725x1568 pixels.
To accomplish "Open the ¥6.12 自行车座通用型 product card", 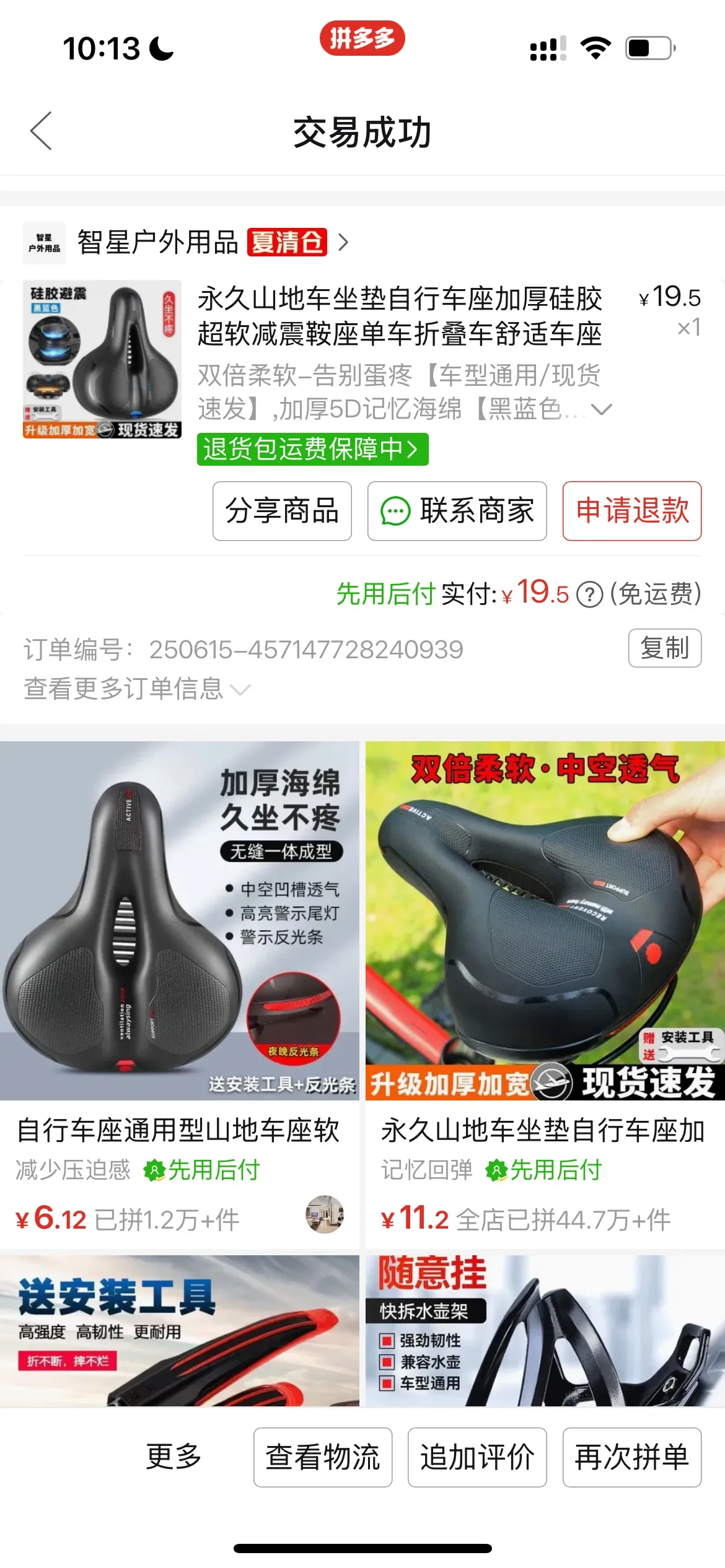I will coord(180,995).
